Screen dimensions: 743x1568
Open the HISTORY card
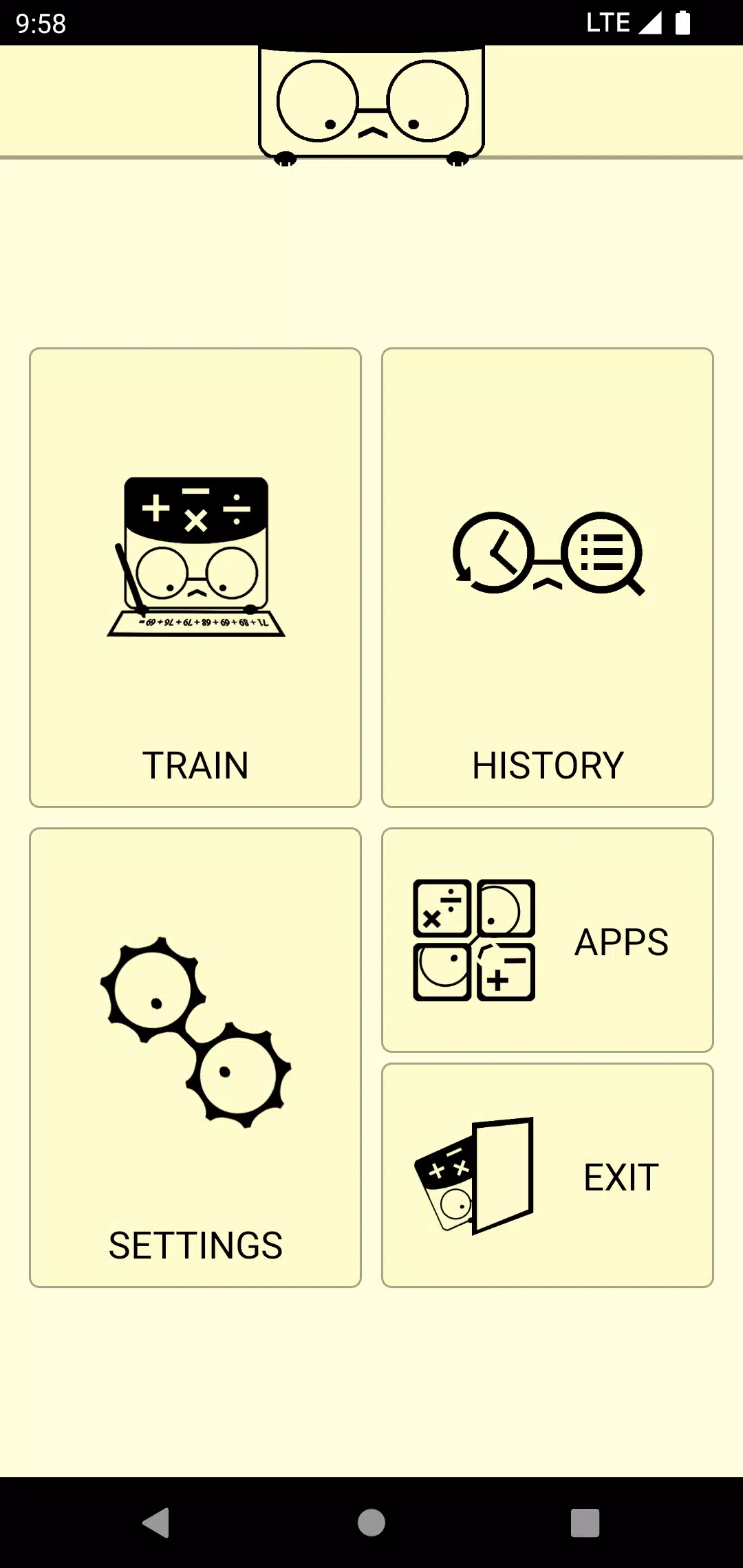click(x=547, y=578)
